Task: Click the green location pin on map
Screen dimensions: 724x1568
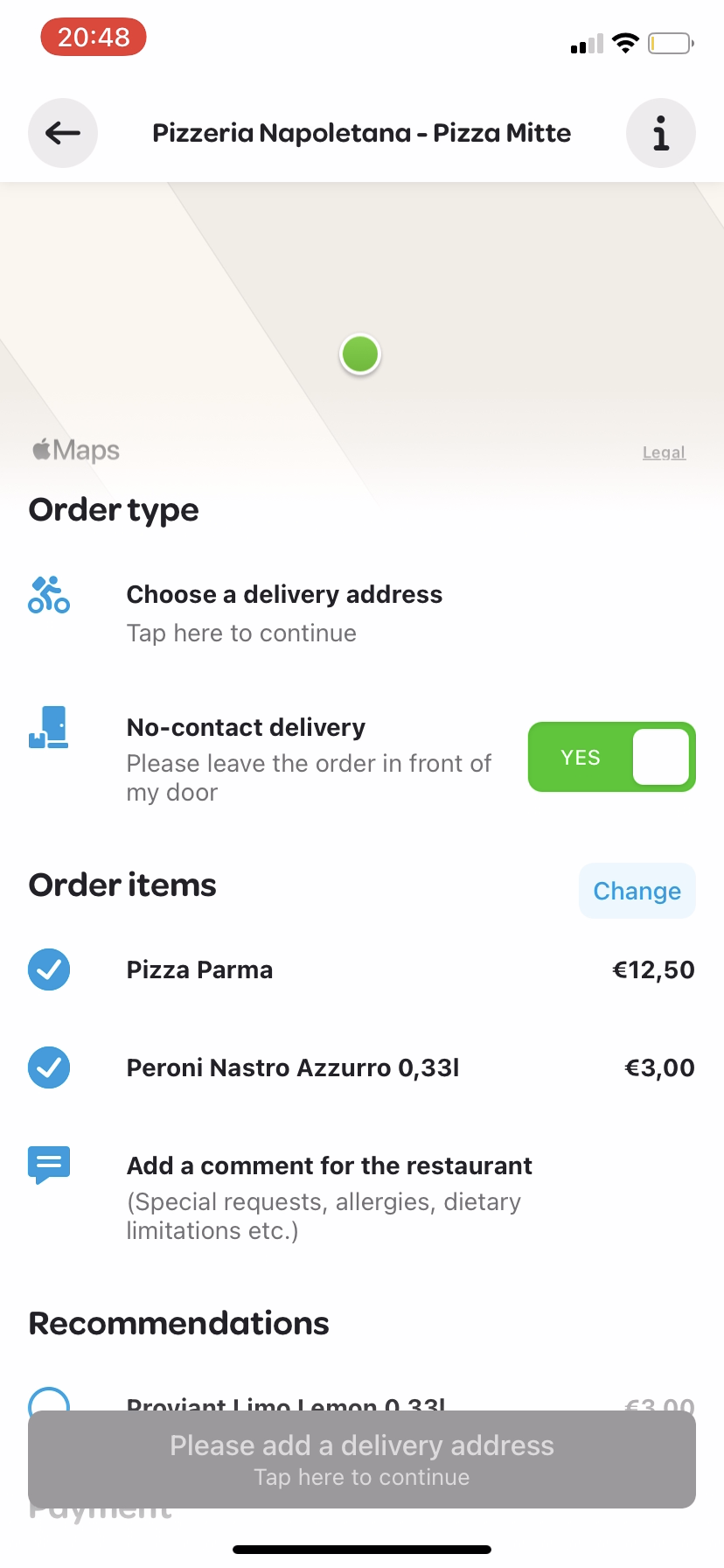Action: click(x=359, y=353)
